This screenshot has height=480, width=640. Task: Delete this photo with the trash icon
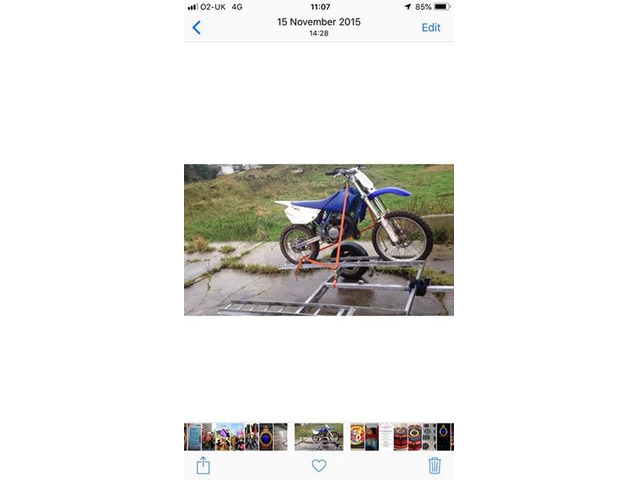click(434, 465)
